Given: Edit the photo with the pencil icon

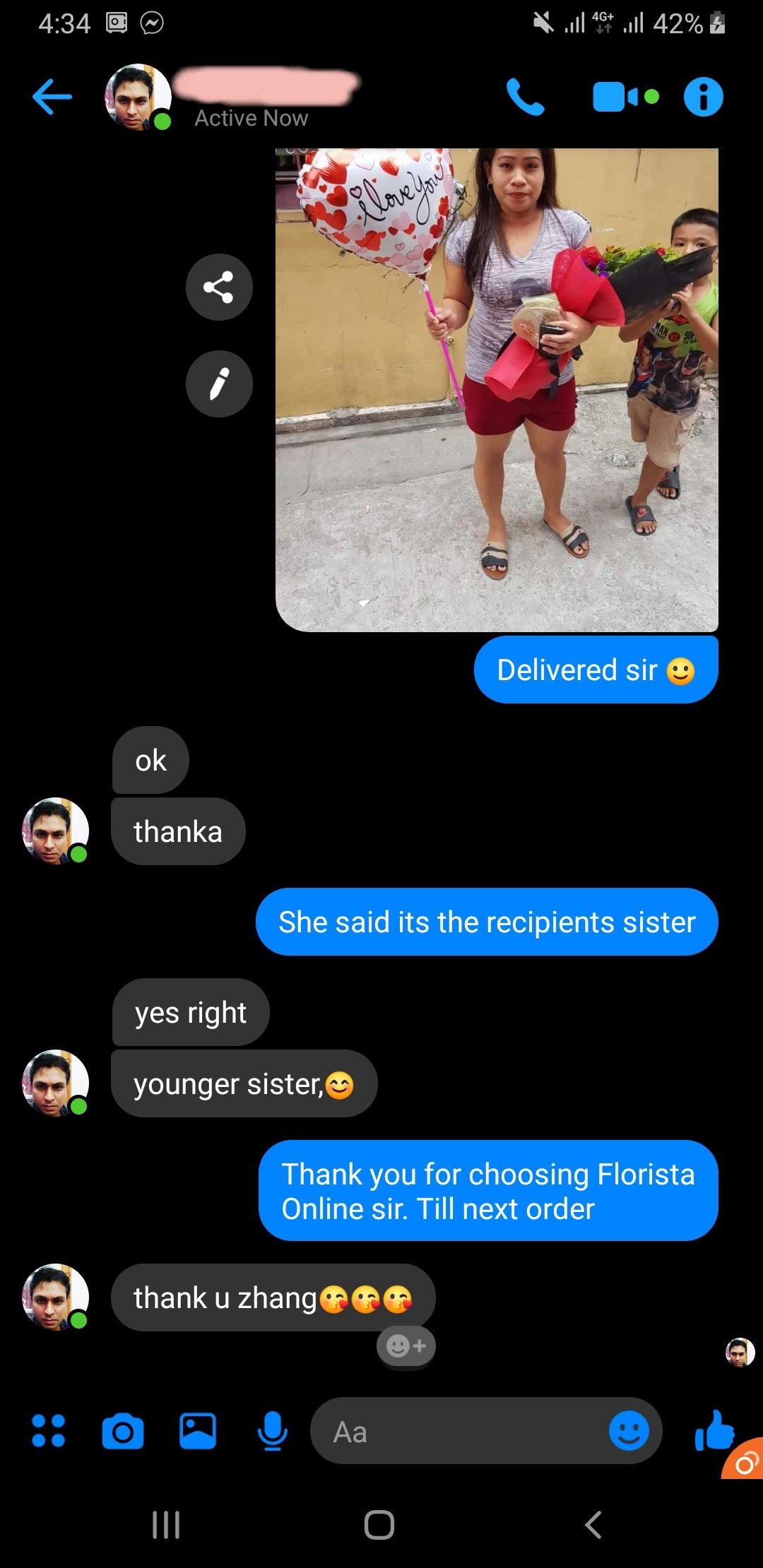Looking at the screenshot, I should pos(219,384).
